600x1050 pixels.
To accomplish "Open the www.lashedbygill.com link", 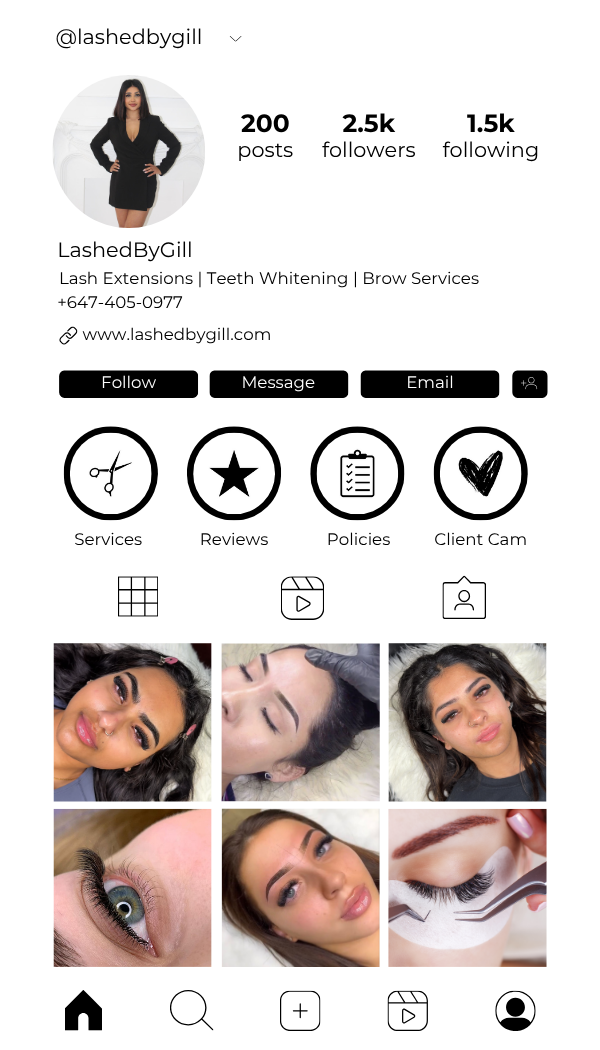I will (x=176, y=335).
